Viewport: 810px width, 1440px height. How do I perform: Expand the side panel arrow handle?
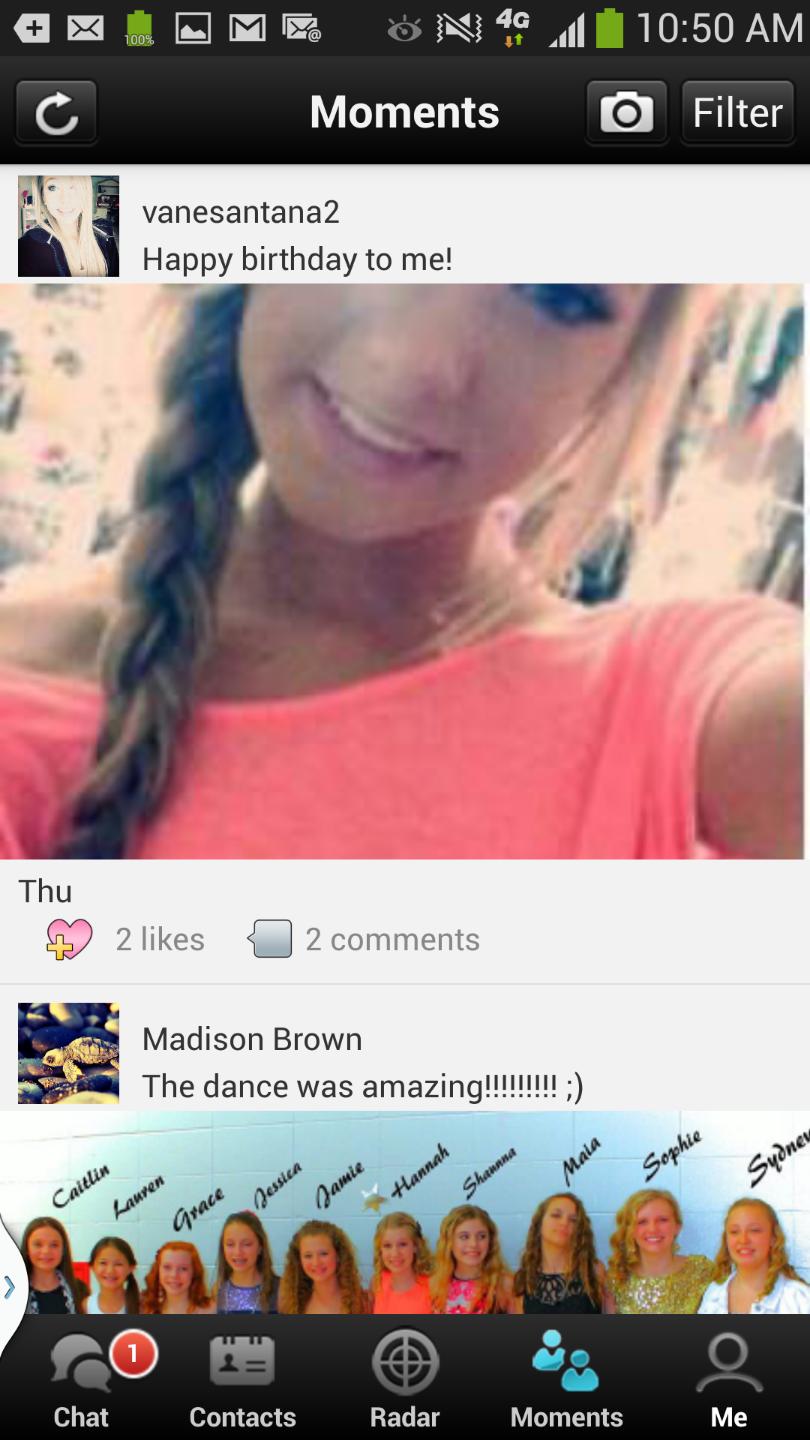tap(10, 1286)
